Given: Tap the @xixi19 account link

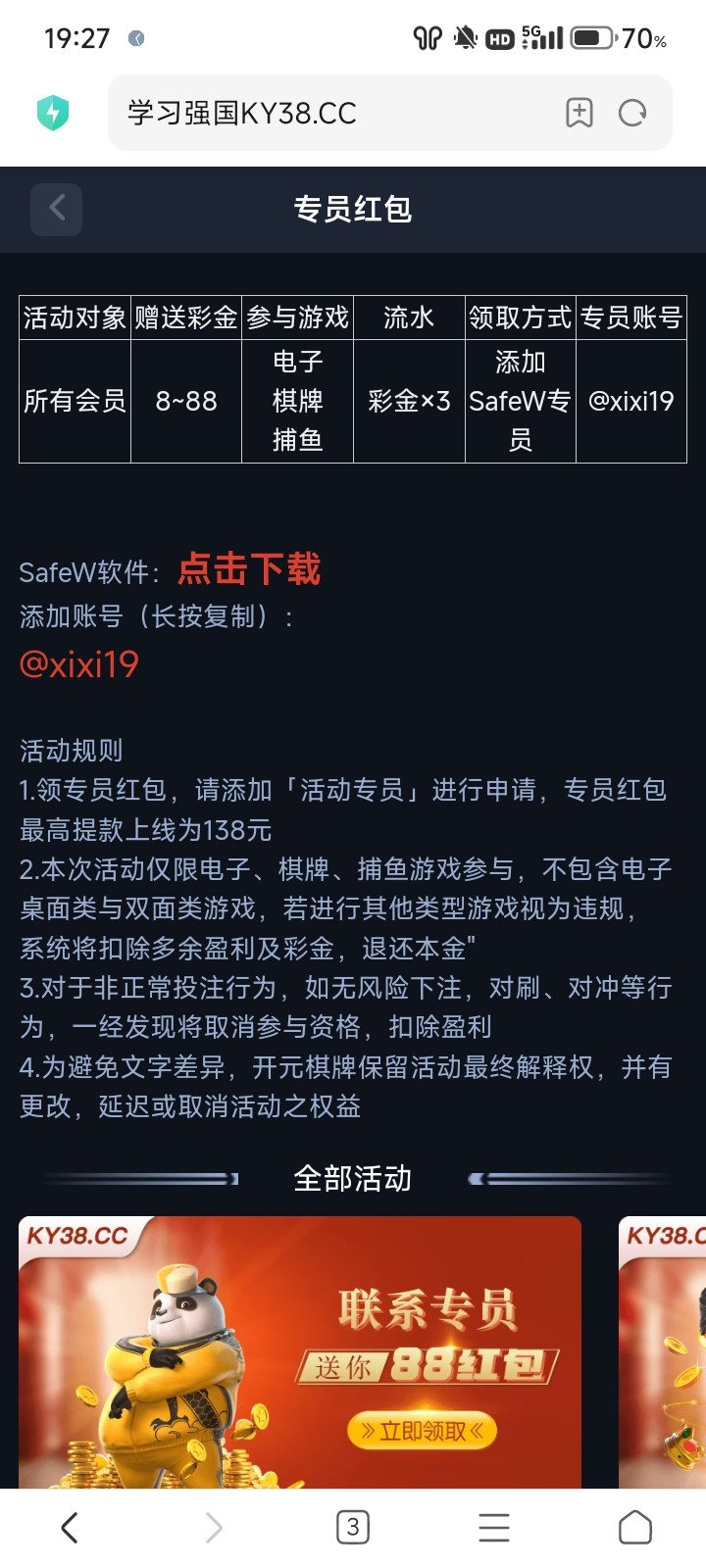Looking at the screenshot, I should (x=79, y=664).
